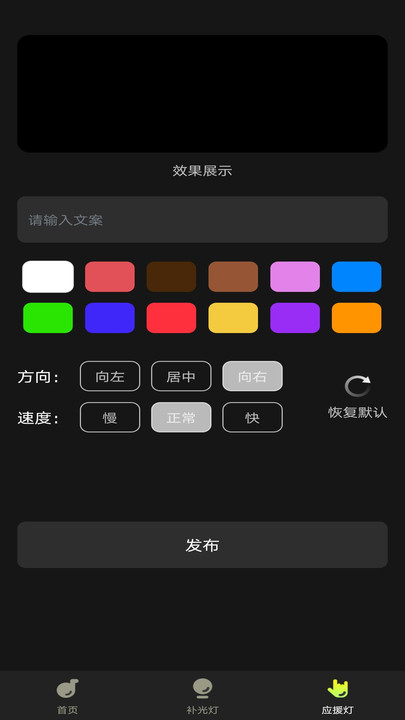
Task: Choose the yellow color swatch
Action: (233, 318)
